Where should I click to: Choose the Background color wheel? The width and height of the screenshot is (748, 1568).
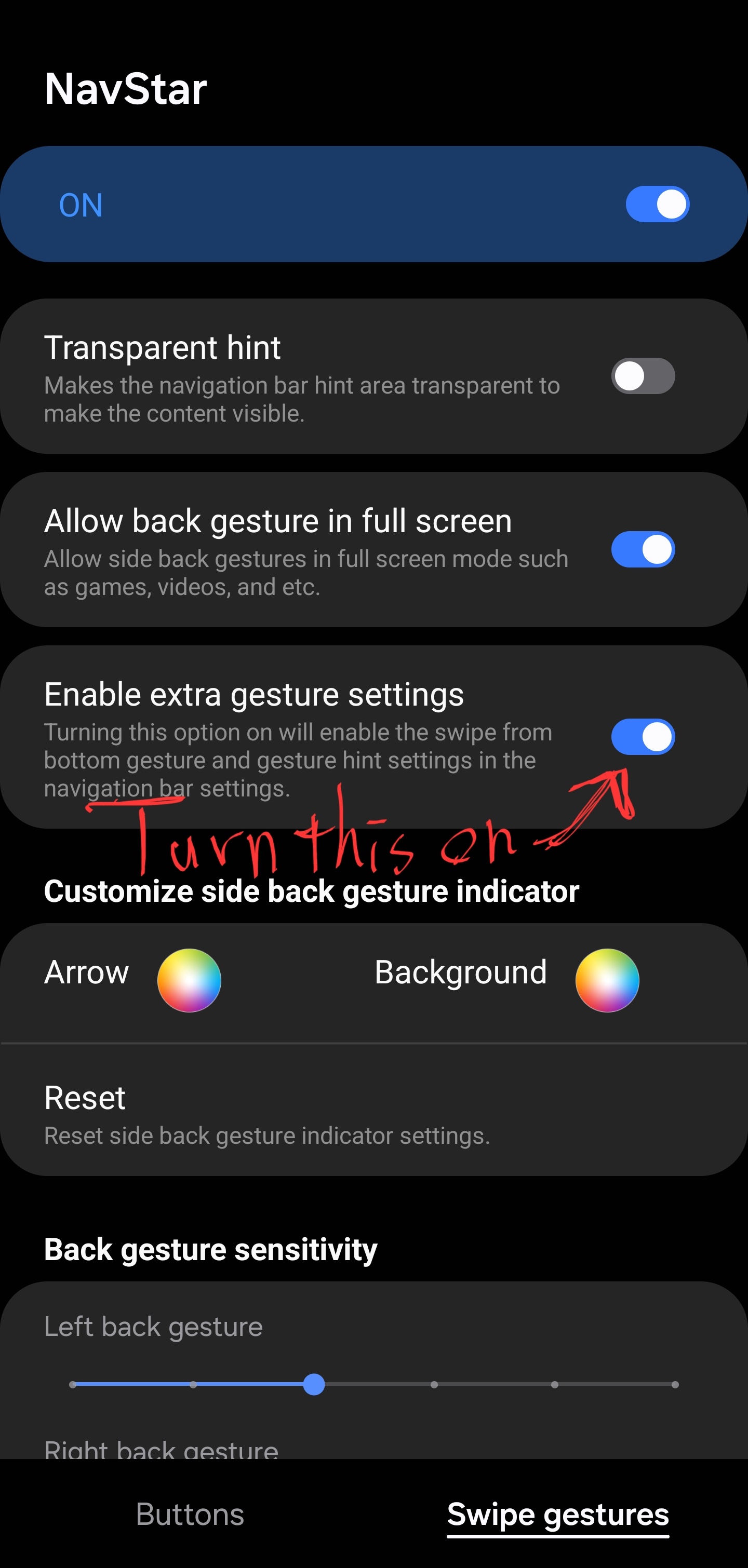coord(607,980)
